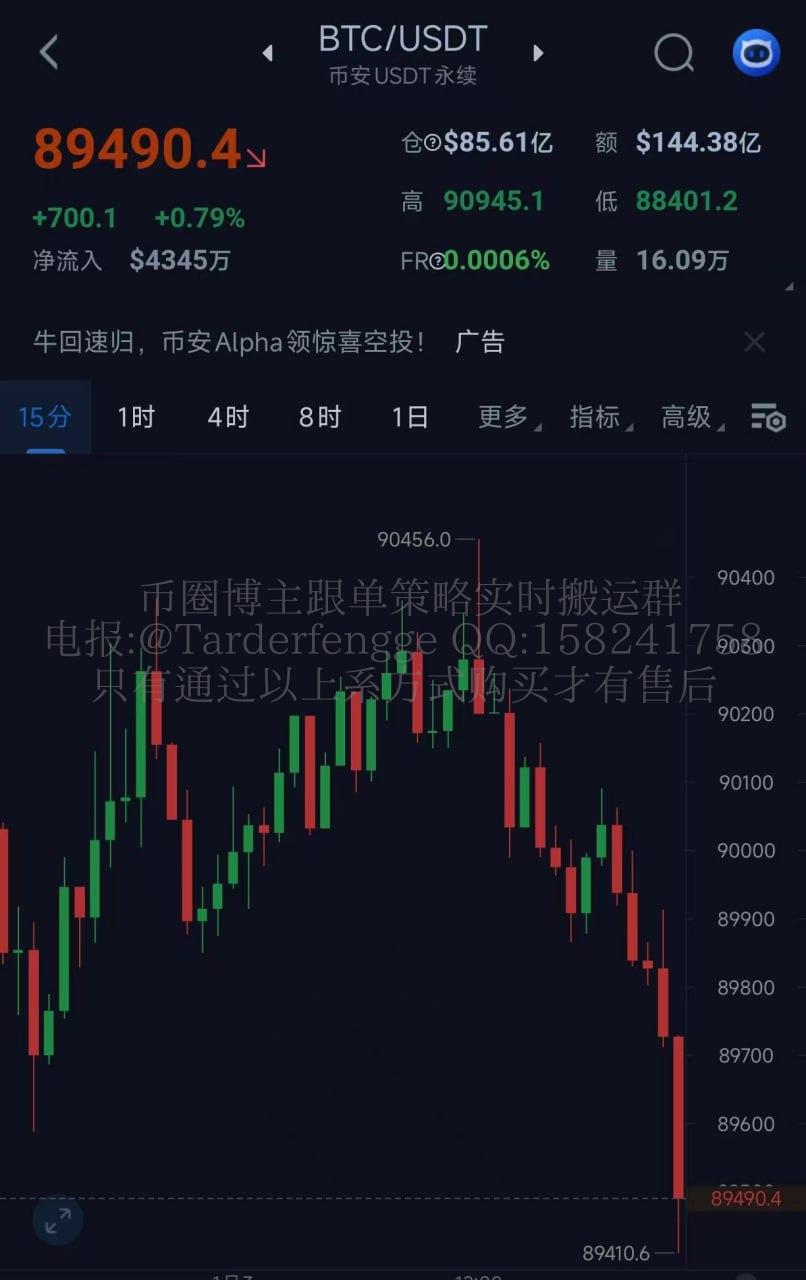Viewport: 806px width, 1280px height.
Task: Expand the chart to fullscreen
Action: [x=58, y=1220]
